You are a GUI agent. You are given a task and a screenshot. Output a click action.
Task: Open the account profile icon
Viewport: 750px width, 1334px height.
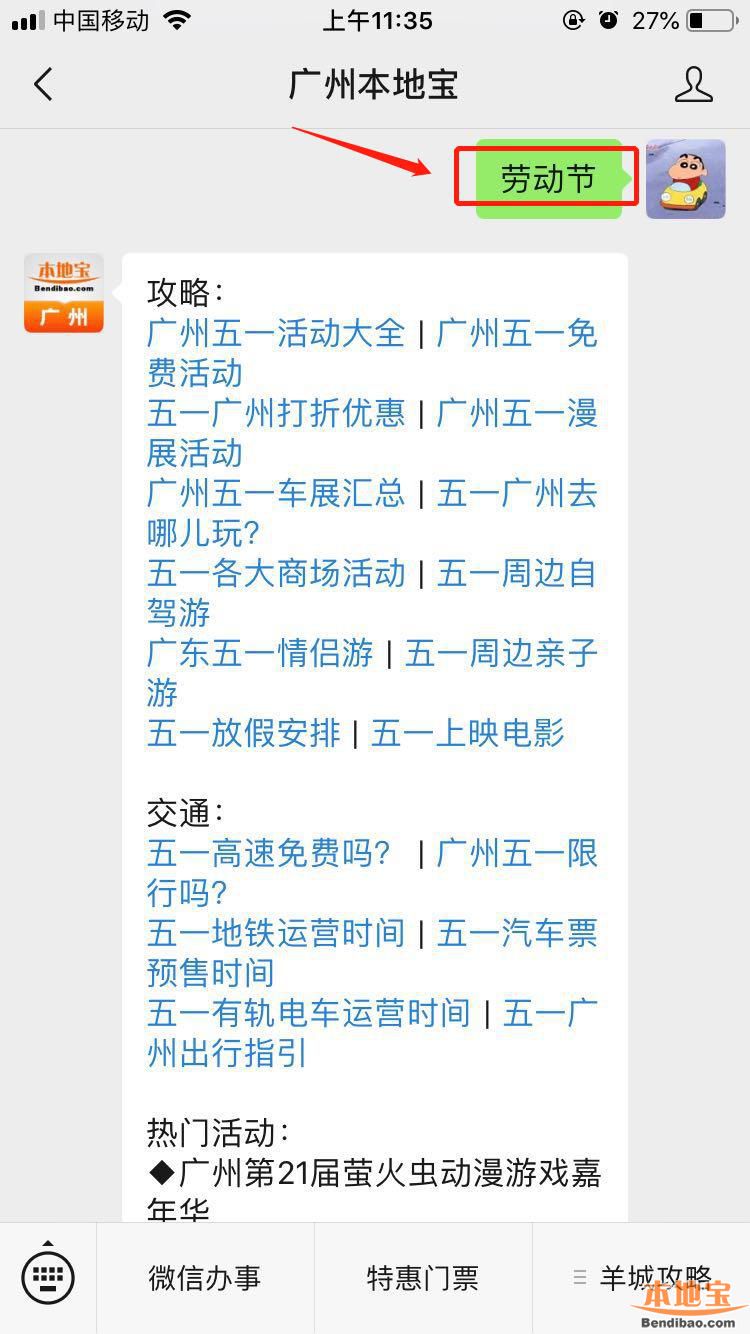[693, 85]
